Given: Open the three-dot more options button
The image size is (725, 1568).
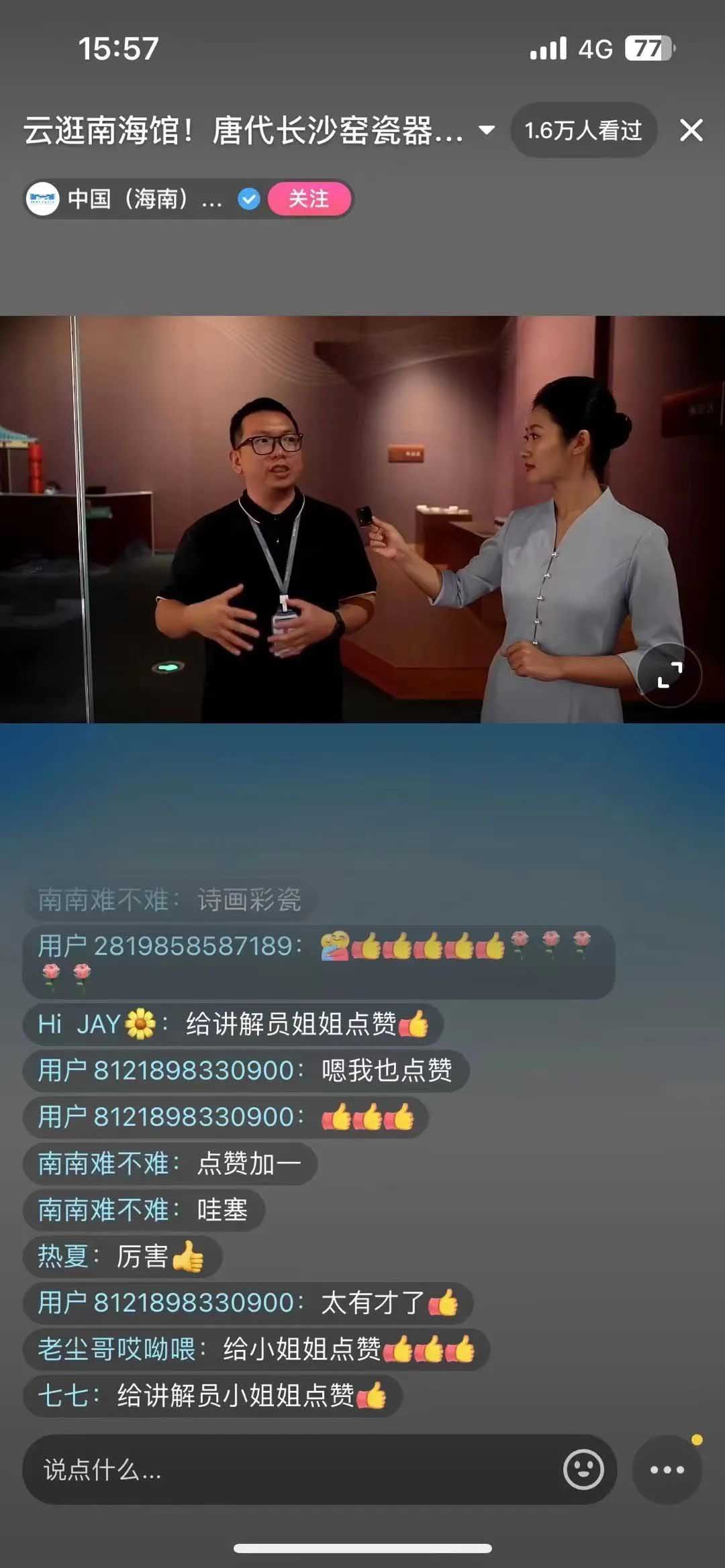Looking at the screenshot, I should click(x=667, y=1469).
